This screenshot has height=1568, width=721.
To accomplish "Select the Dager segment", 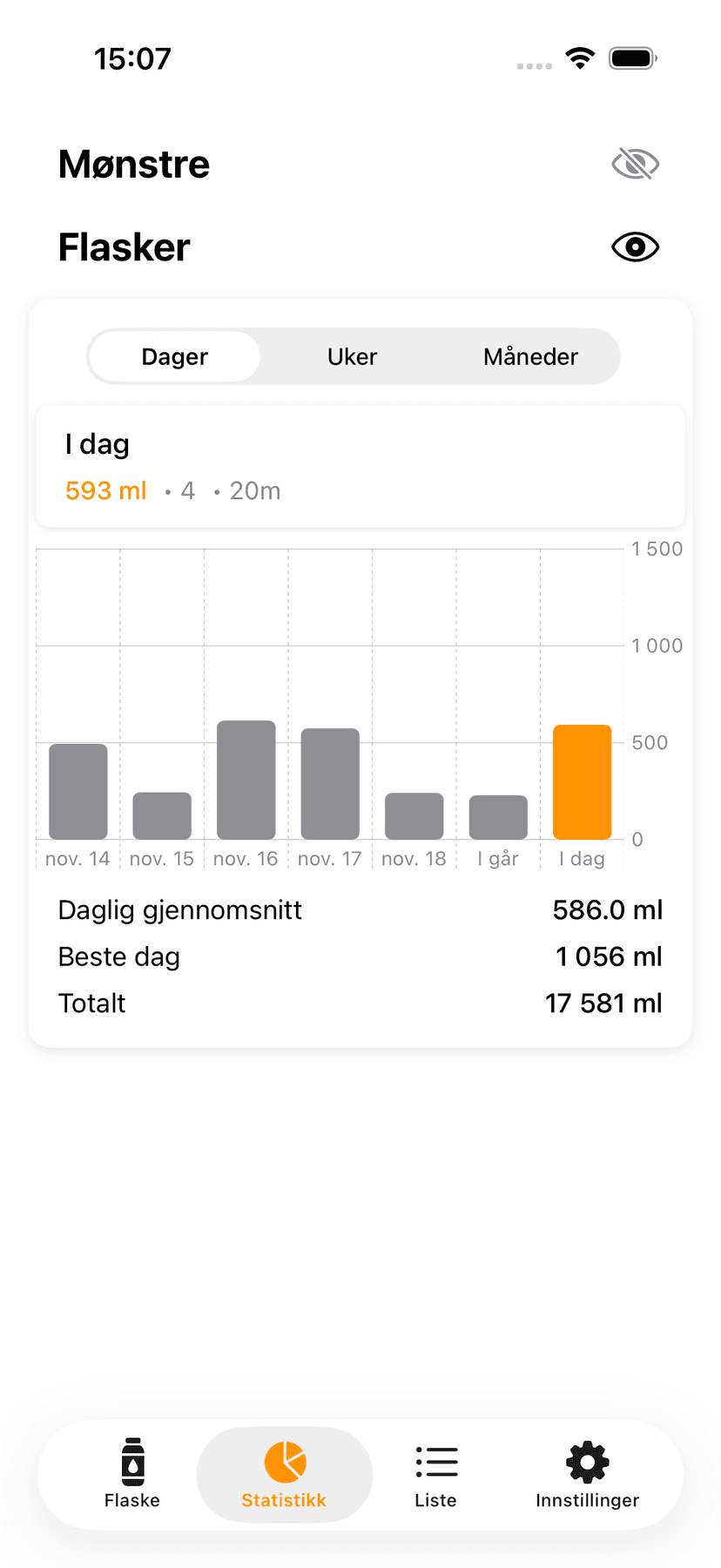I will pyautogui.click(x=173, y=356).
